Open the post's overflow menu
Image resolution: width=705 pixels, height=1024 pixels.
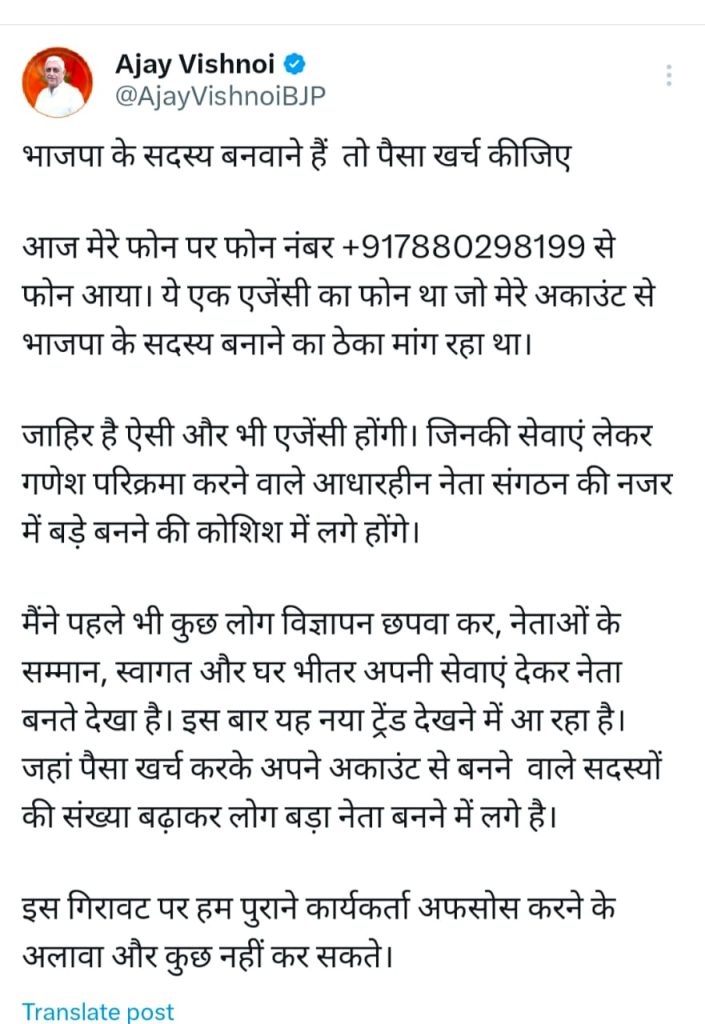tap(668, 75)
